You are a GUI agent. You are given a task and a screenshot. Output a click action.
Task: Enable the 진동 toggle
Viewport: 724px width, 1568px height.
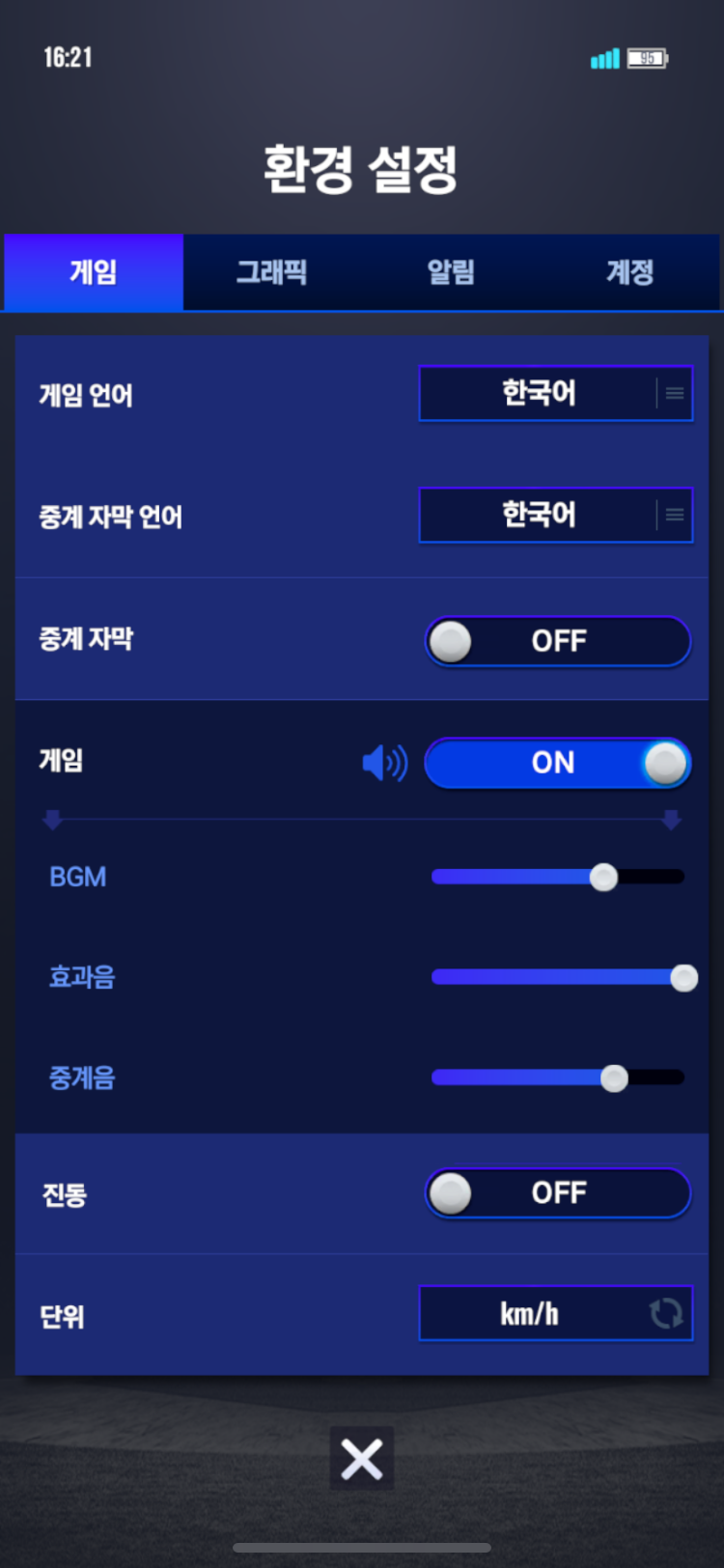pos(558,1193)
